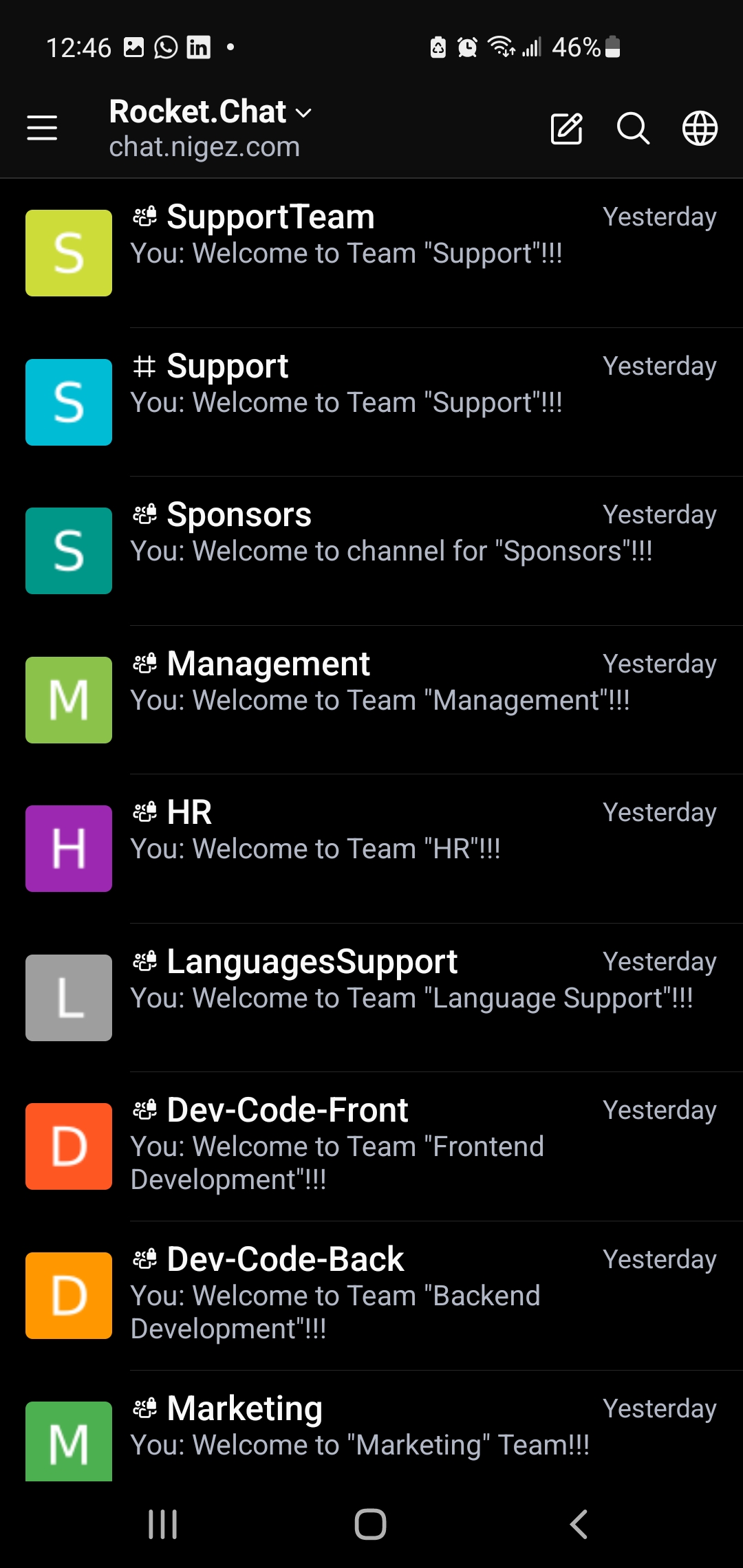Screen dimensions: 743x1568
Task: Open the hamburger drawer menu
Action: [42, 129]
